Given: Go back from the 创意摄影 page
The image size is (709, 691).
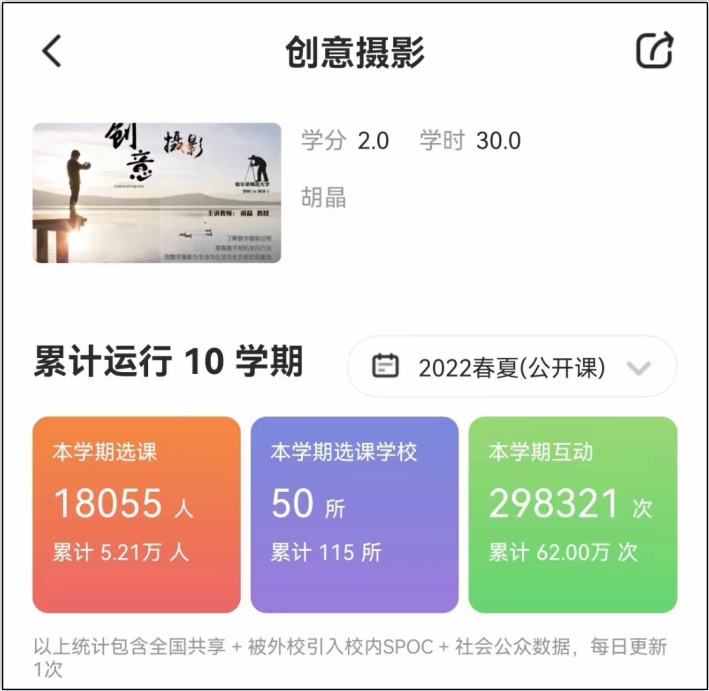Looking at the screenshot, I should pyautogui.click(x=52, y=51).
